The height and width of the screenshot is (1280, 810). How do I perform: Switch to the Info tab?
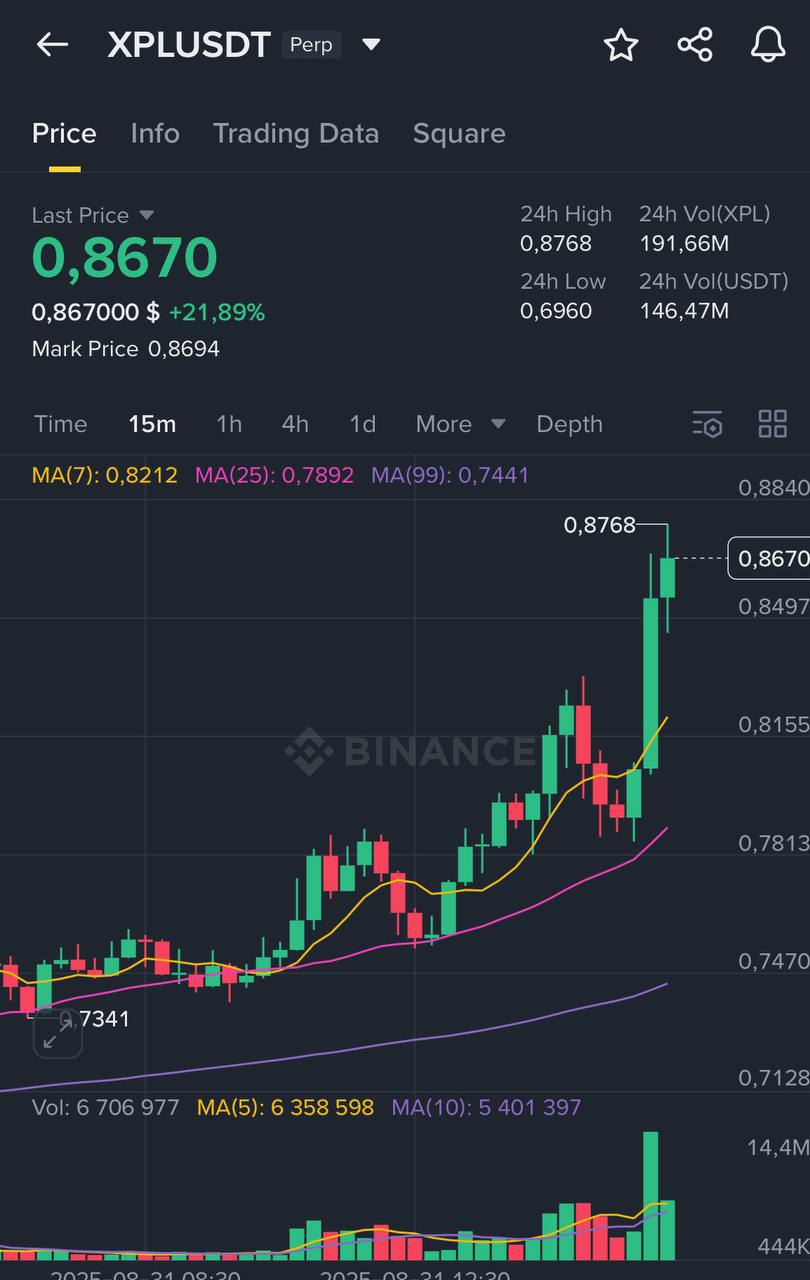click(x=155, y=134)
